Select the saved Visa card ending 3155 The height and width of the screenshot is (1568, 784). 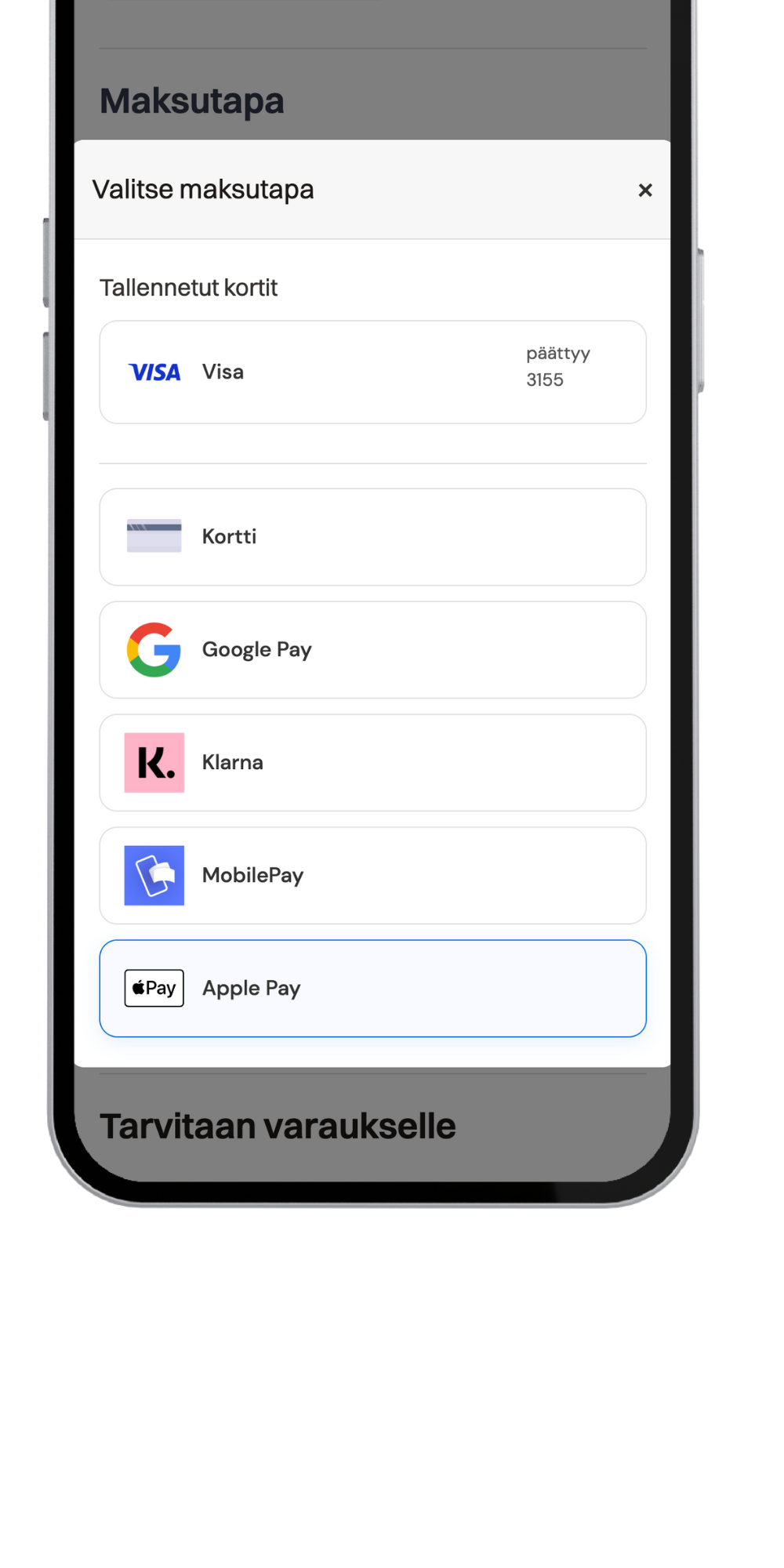pos(373,372)
